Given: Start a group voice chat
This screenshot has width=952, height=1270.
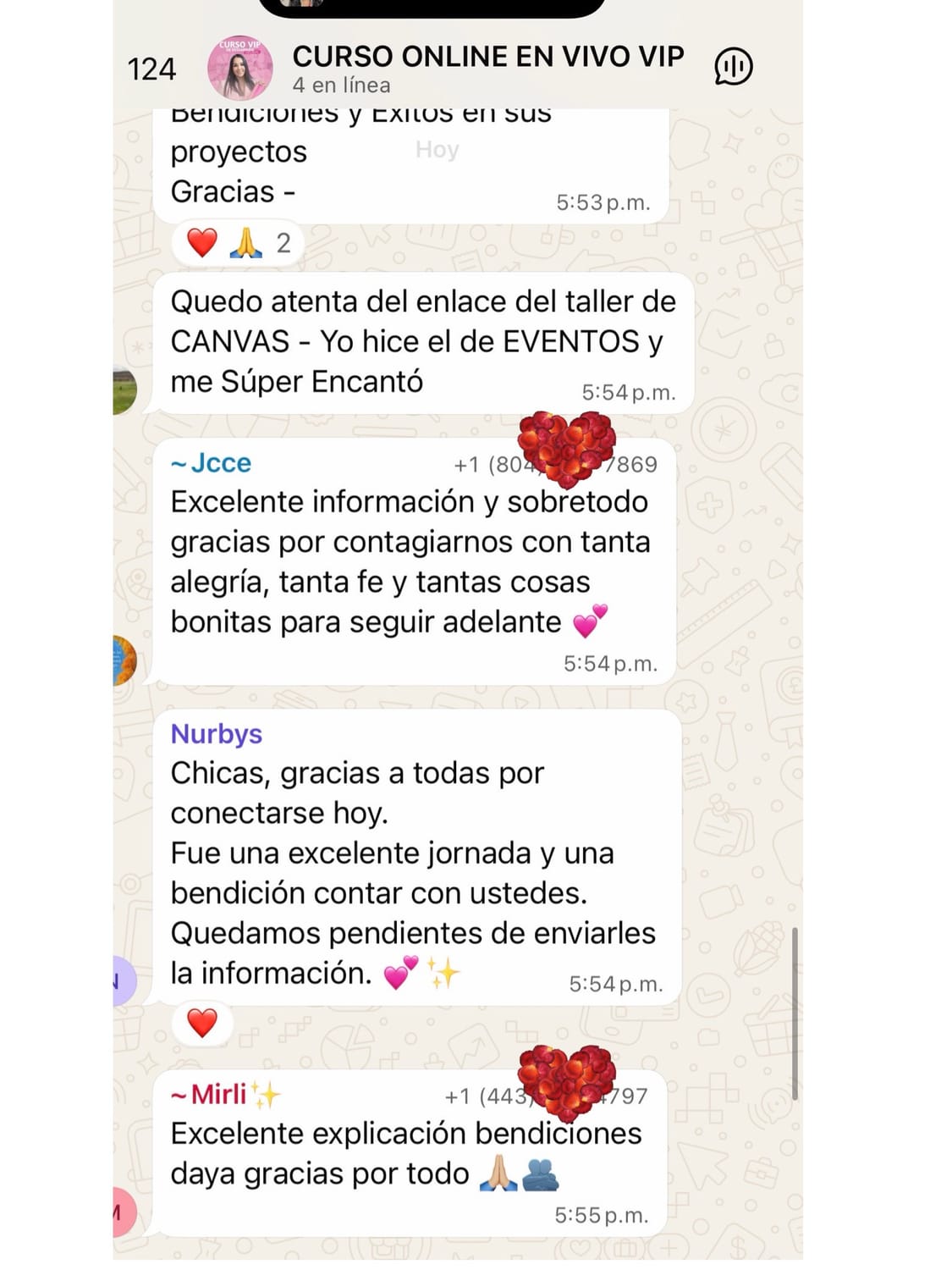Looking at the screenshot, I should [x=733, y=67].
